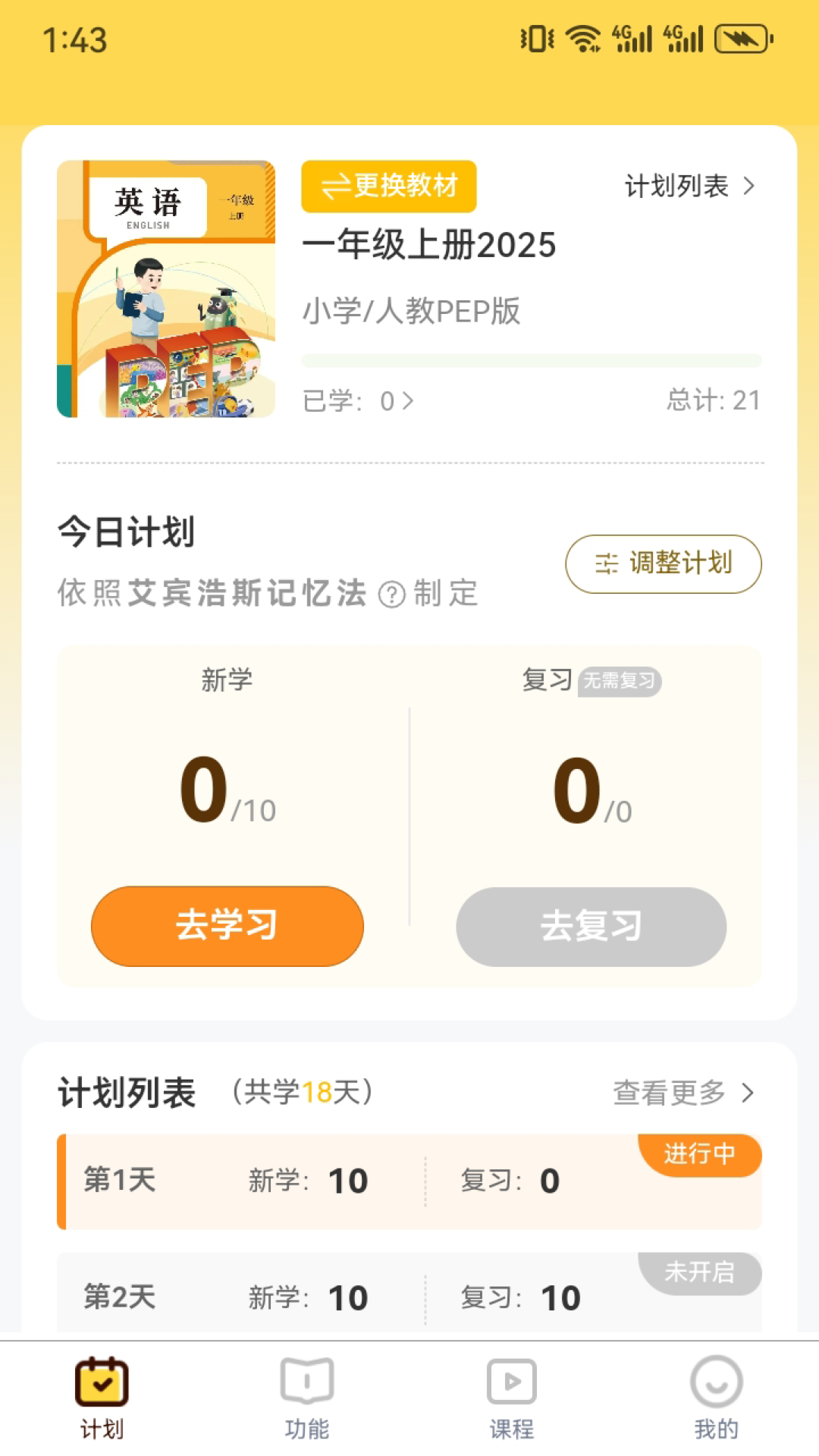Tap the 英语 textbook cover thumbnail
The image size is (819, 1456).
[164, 288]
